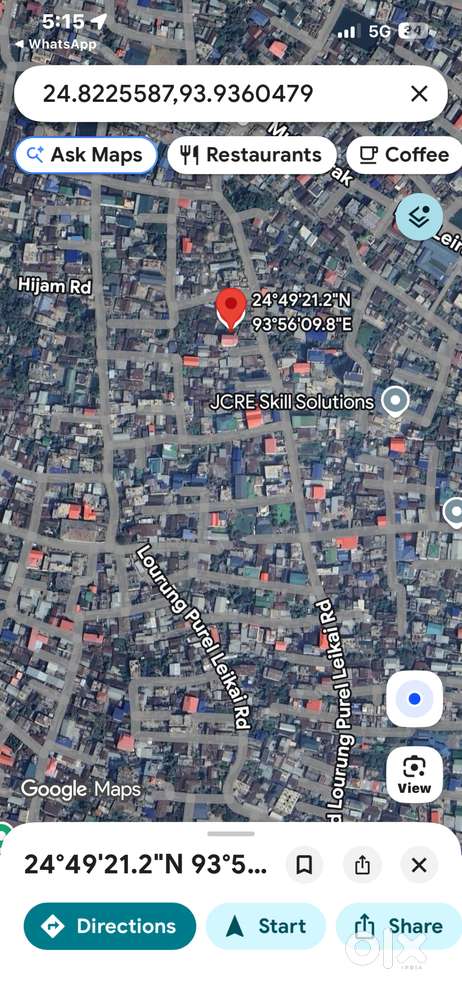This screenshot has height=1000, width=462.
Task: Return to WhatsApp via the back link
Action: click(55, 44)
